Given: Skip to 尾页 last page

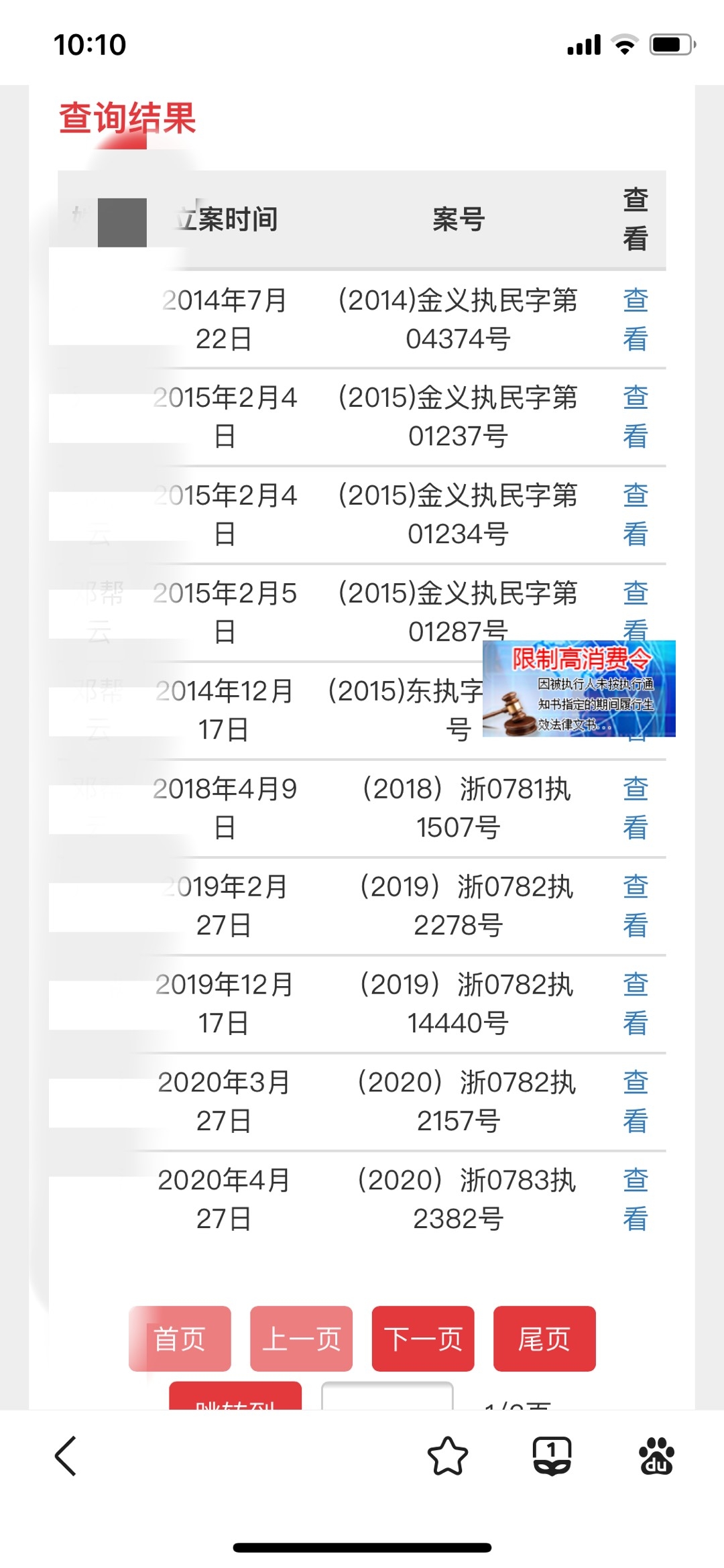Looking at the screenshot, I should (x=544, y=1339).
